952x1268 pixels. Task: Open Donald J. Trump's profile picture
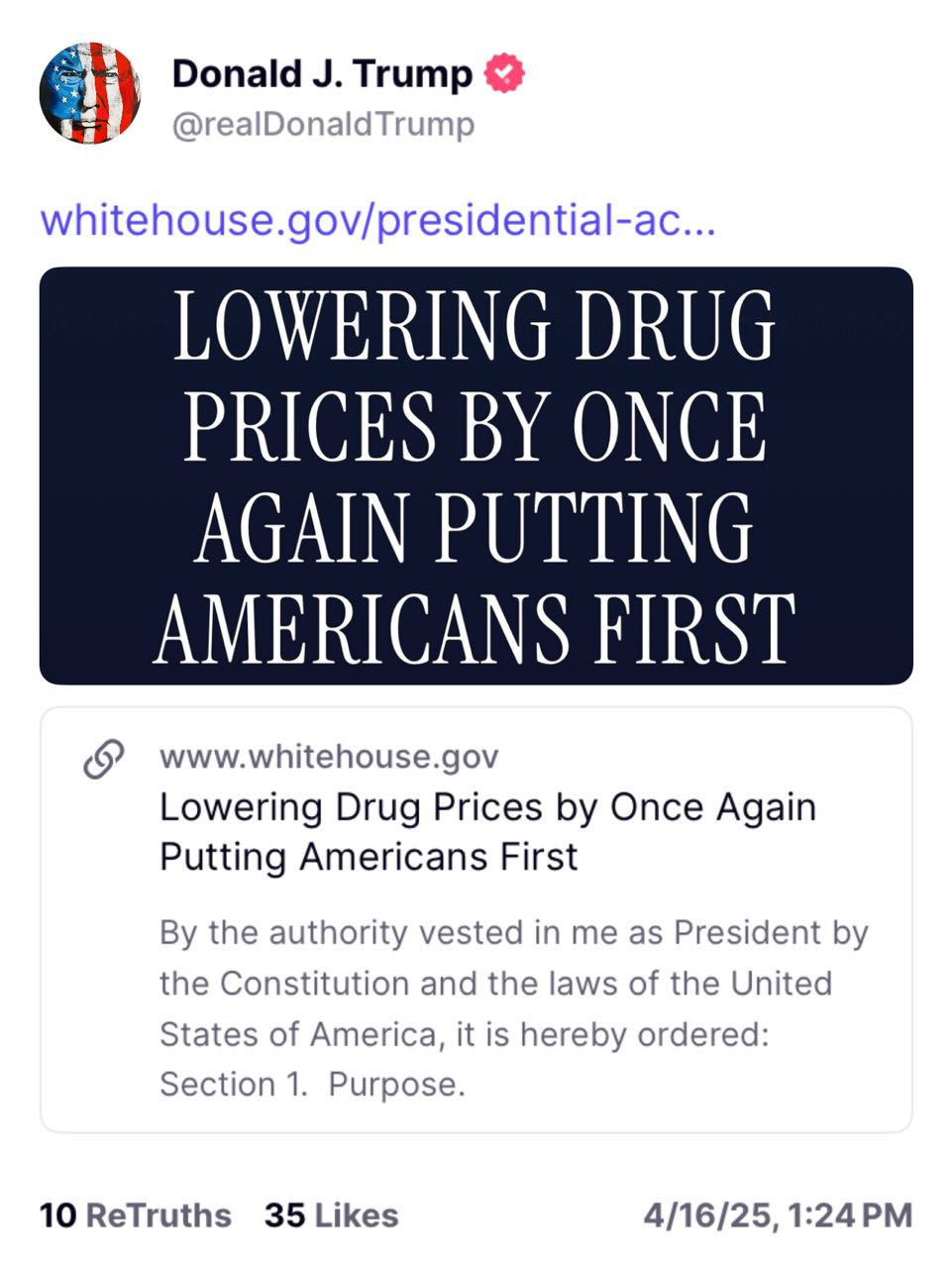click(89, 94)
